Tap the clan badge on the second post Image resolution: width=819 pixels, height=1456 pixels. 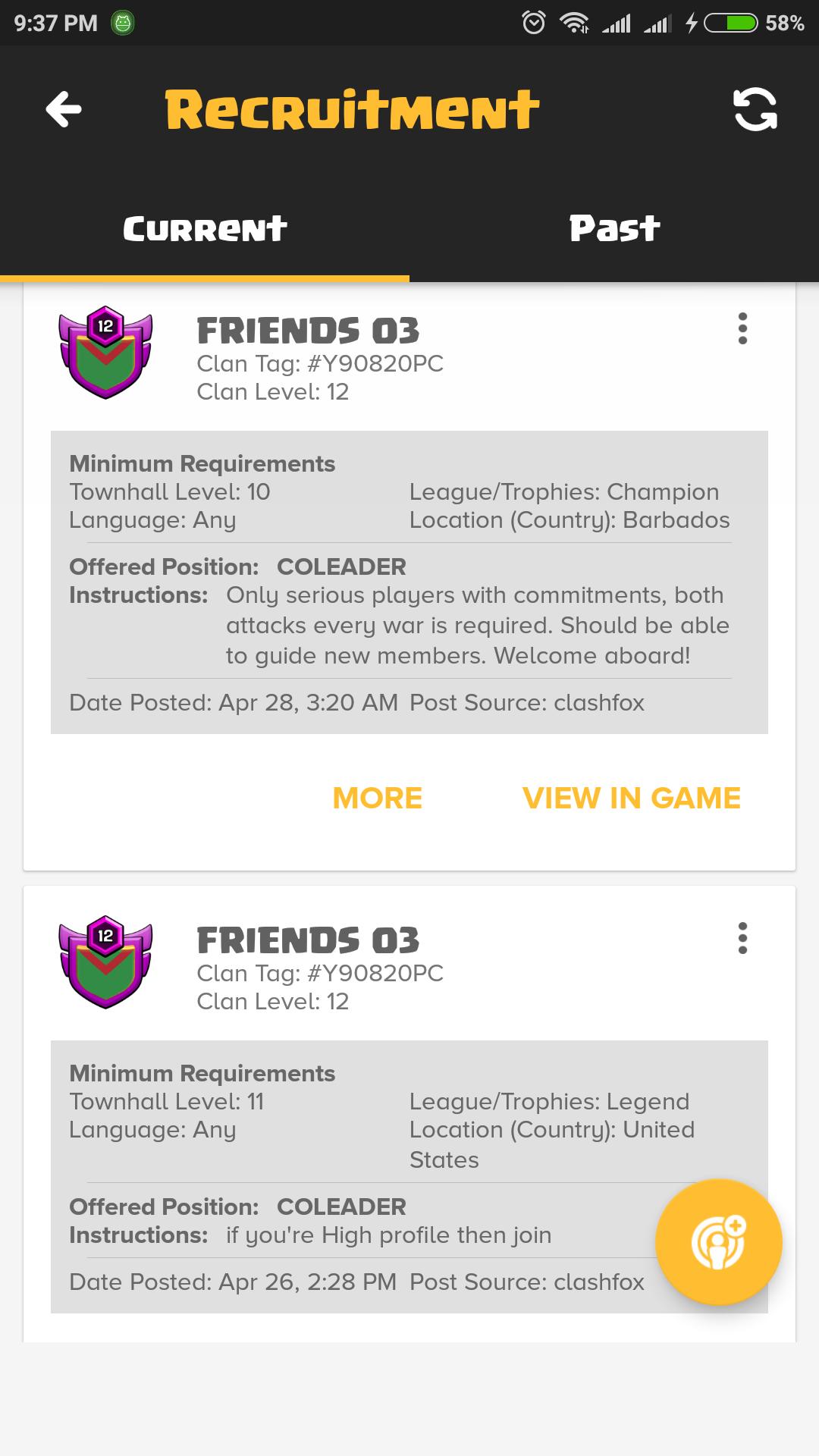click(107, 963)
